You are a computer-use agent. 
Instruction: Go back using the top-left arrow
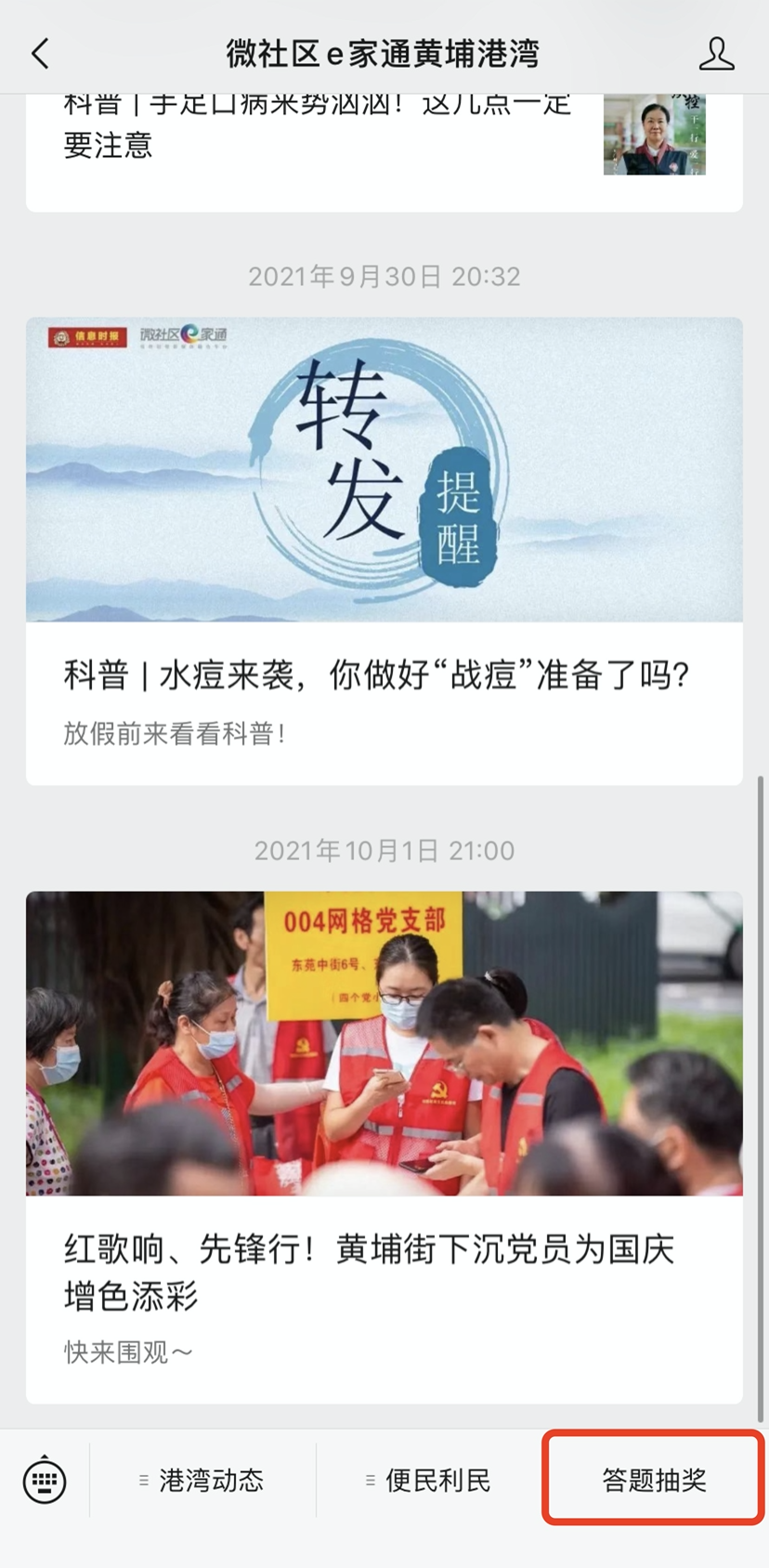[40, 54]
